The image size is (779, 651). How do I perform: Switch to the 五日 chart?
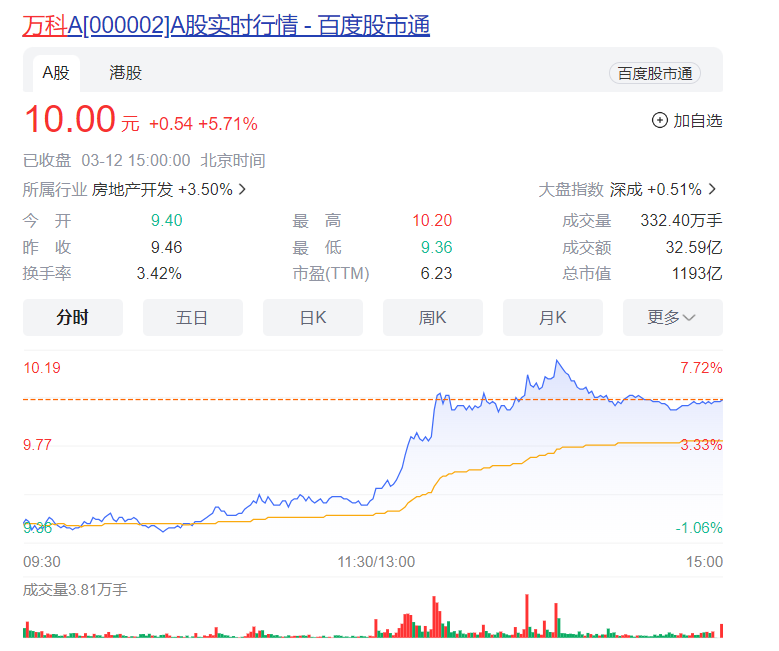[x=192, y=318]
